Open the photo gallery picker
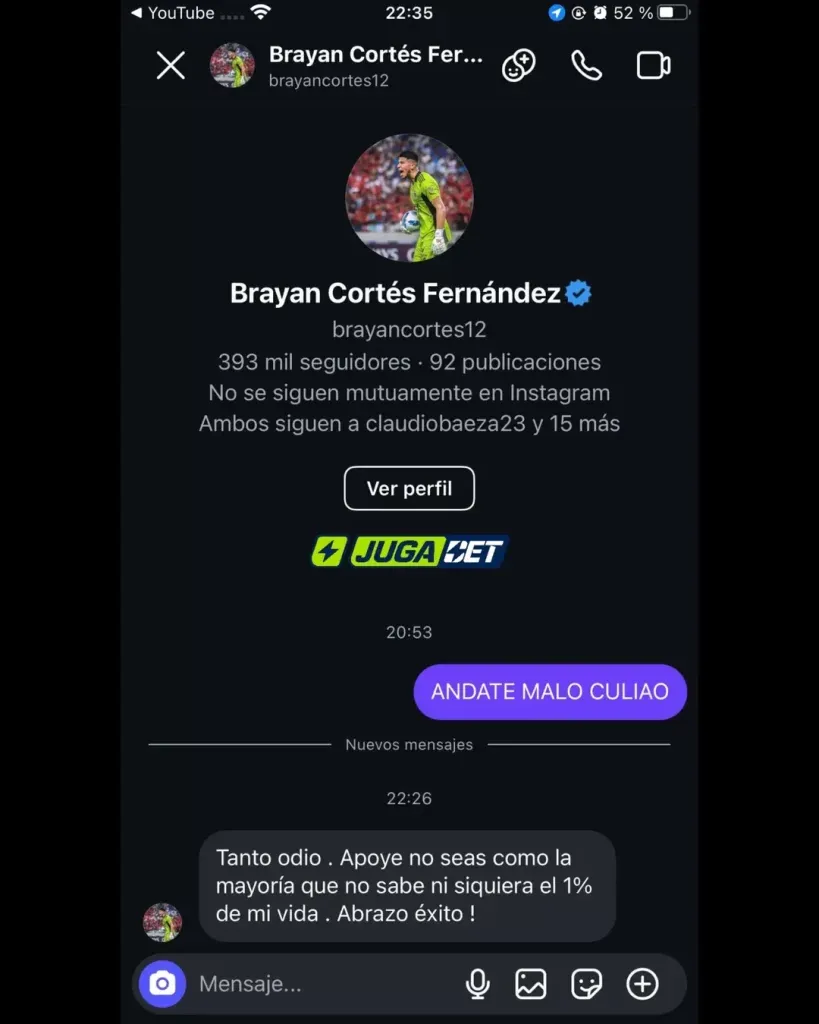Image resolution: width=819 pixels, height=1024 pixels. (x=530, y=984)
